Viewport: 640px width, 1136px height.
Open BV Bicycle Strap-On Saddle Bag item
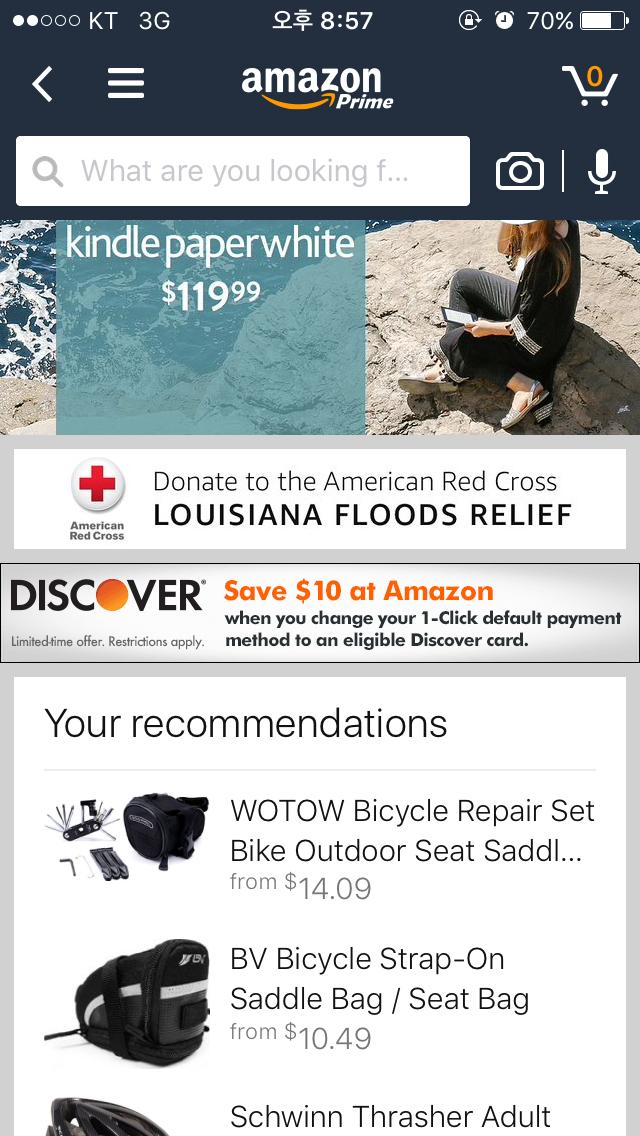320,997
